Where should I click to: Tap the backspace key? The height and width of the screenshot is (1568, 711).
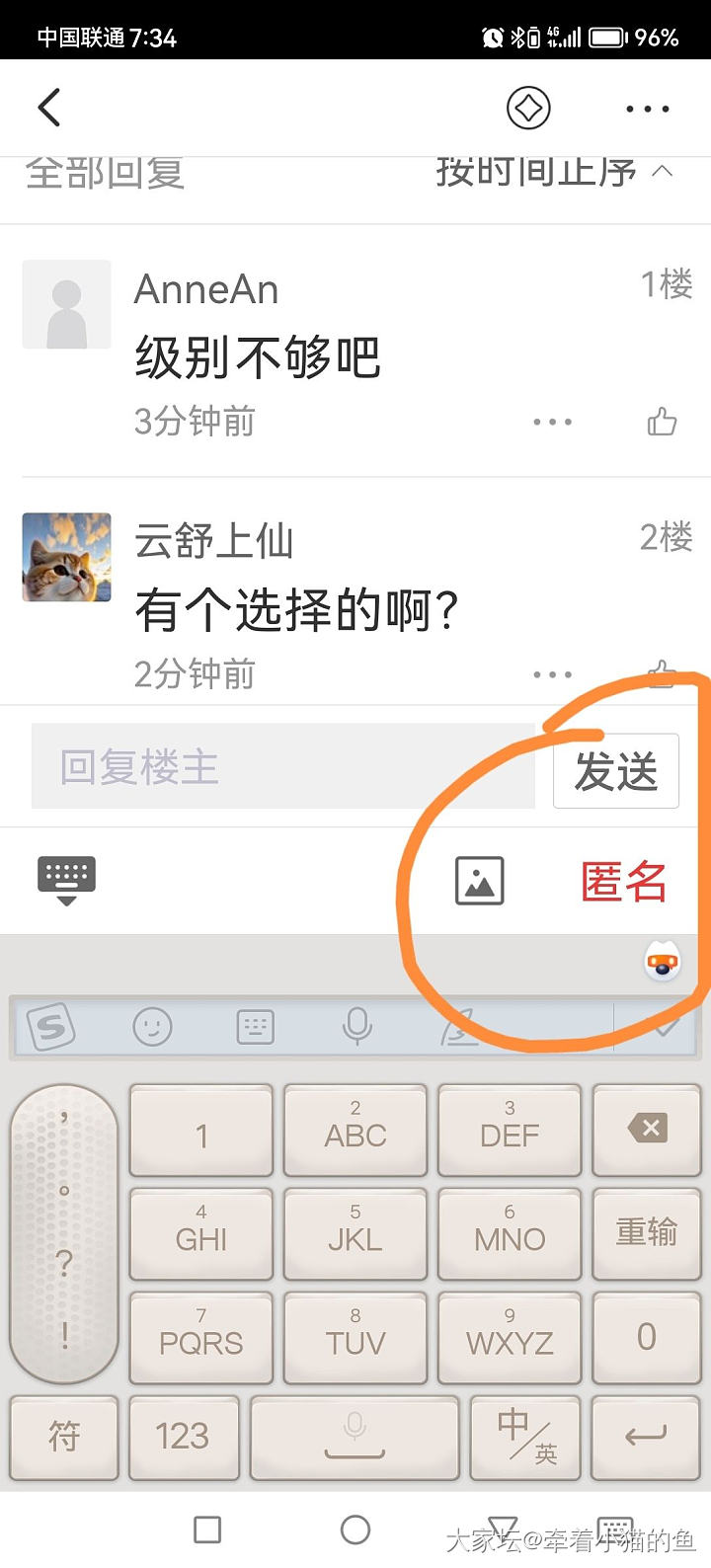647,1129
